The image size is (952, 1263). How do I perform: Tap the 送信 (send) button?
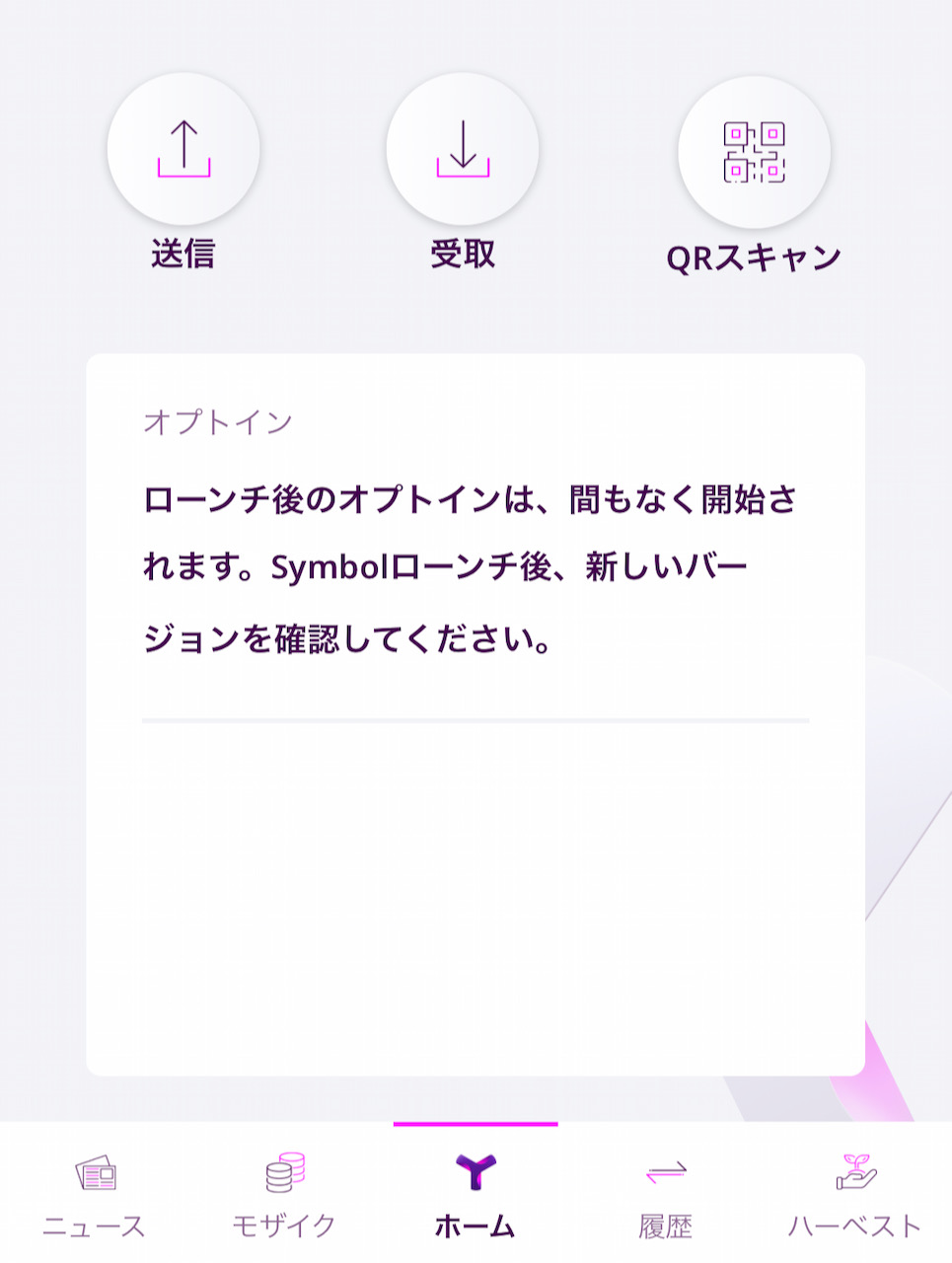click(183, 150)
